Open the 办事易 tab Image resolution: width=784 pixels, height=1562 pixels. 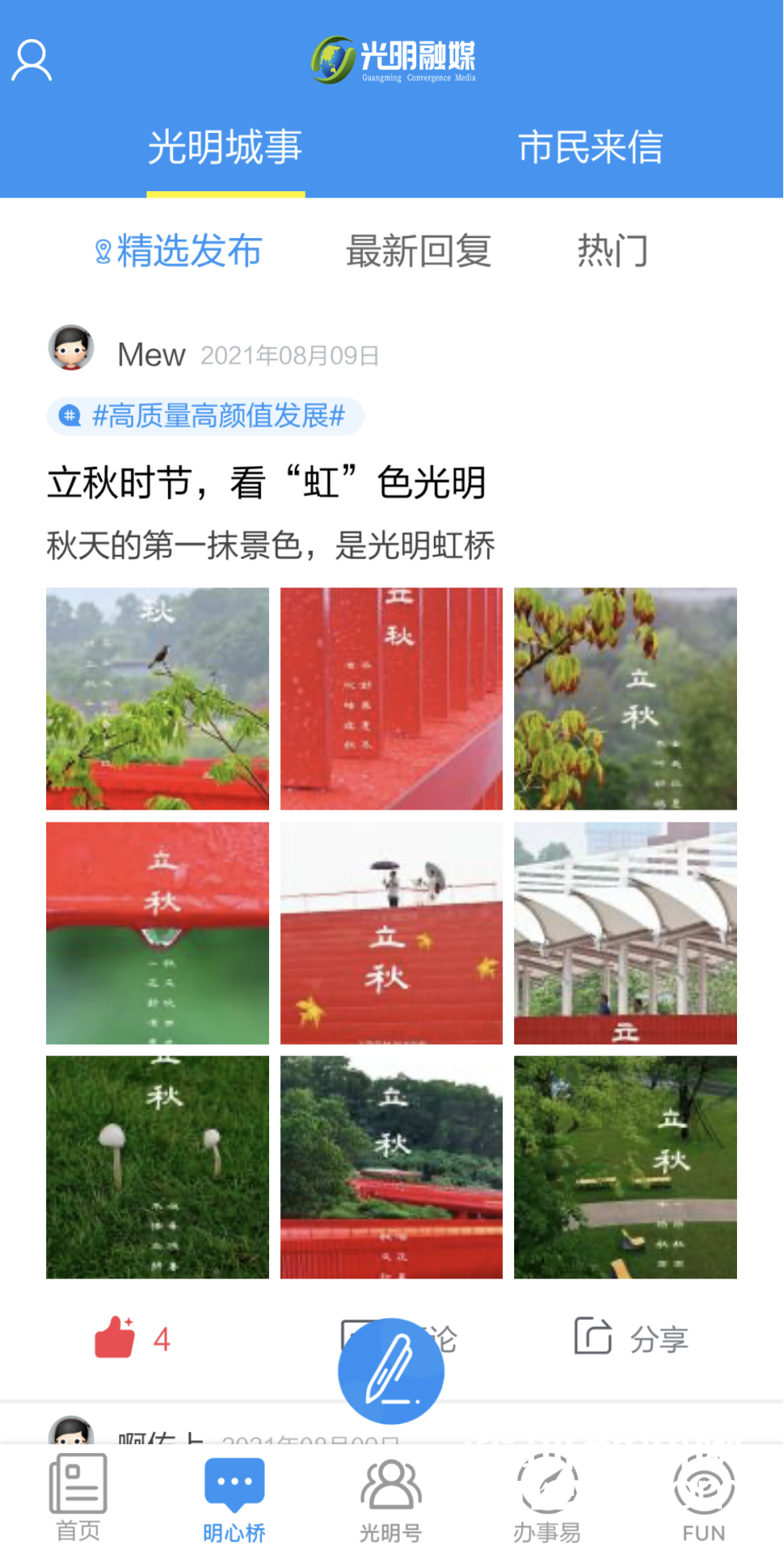click(x=547, y=1497)
